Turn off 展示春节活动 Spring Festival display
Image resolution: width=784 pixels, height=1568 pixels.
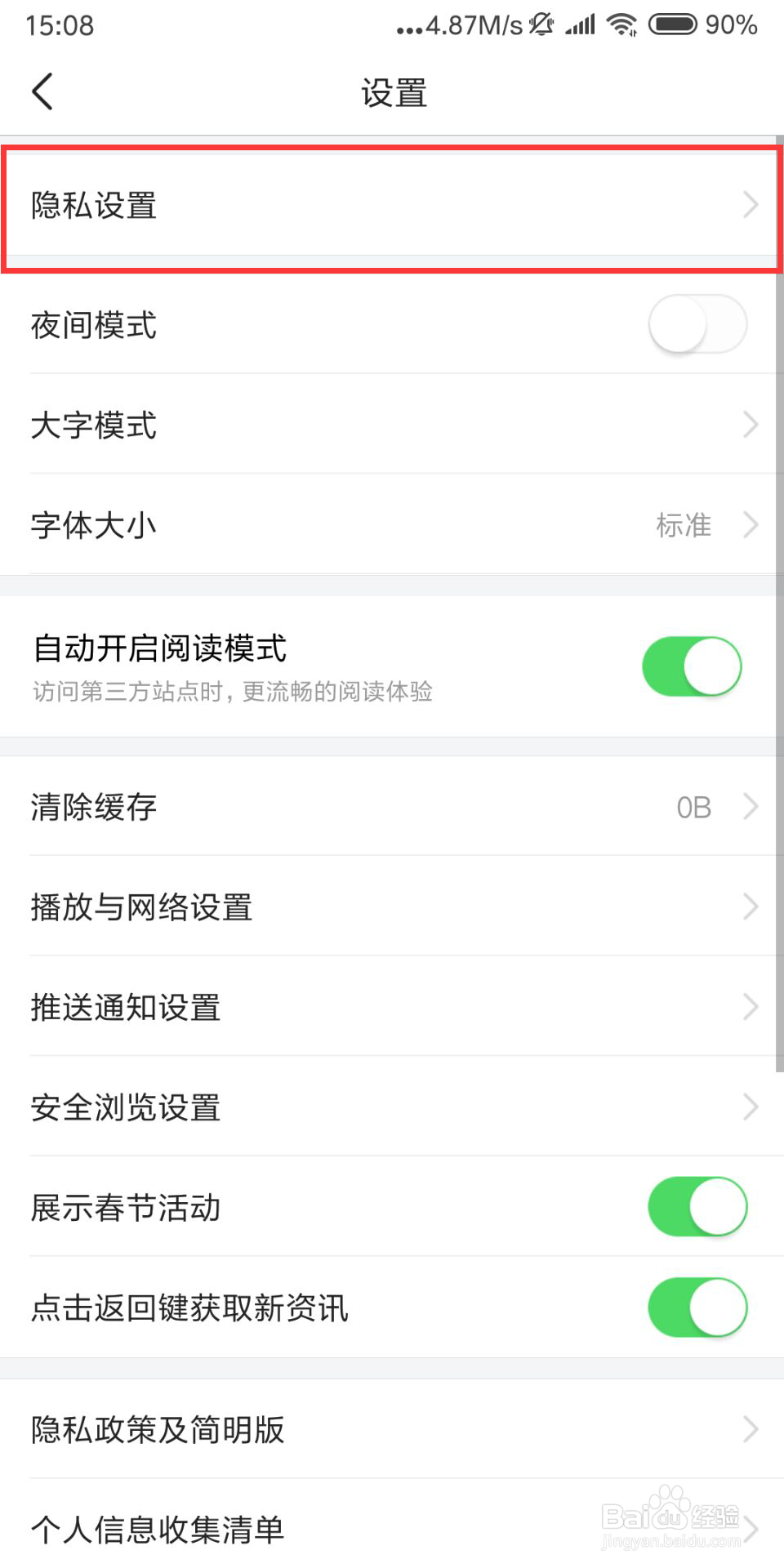click(x=697, y=1206)
